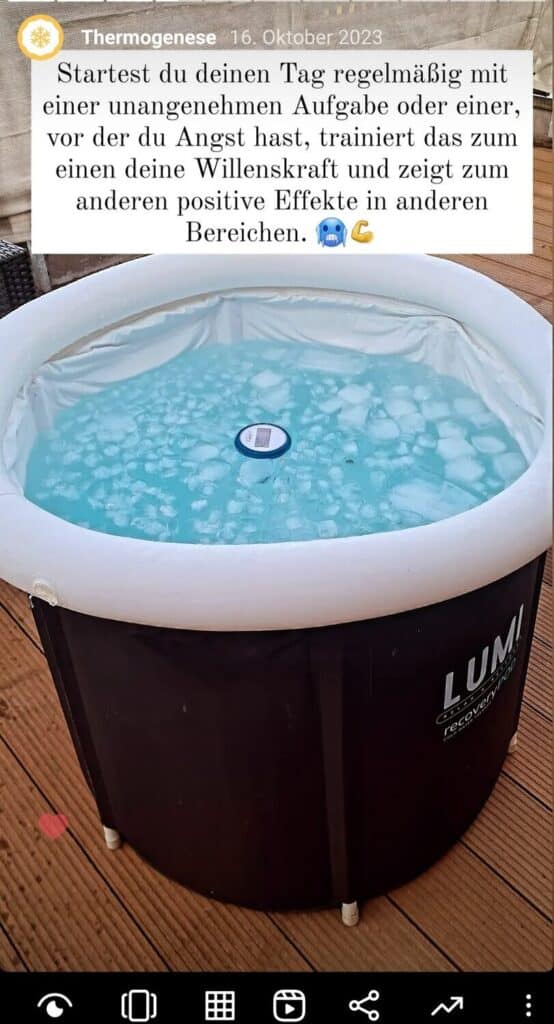Open the Reels icon in the bottom bar

(x=289, y=1005)
